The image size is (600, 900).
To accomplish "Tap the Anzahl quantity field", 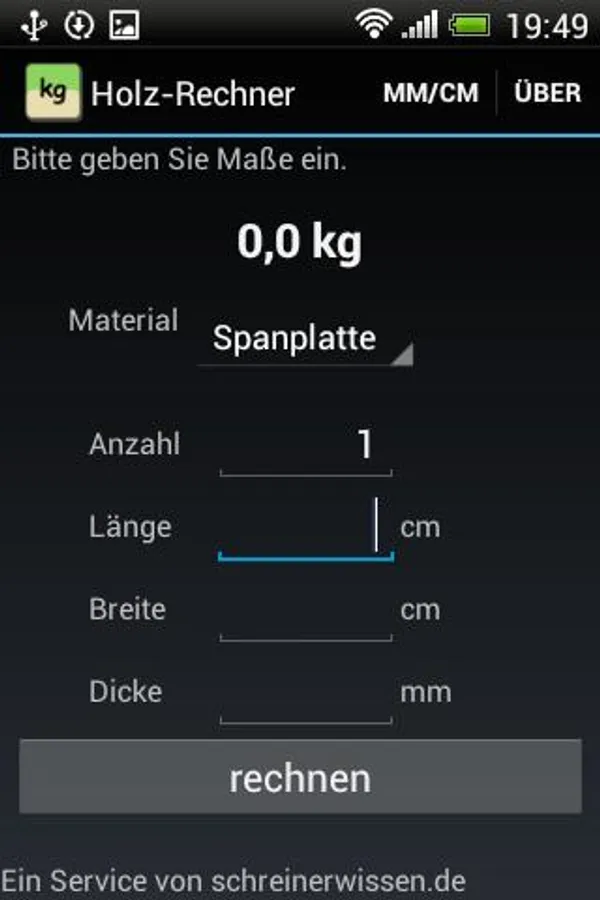I will click(x=305, y=445).
